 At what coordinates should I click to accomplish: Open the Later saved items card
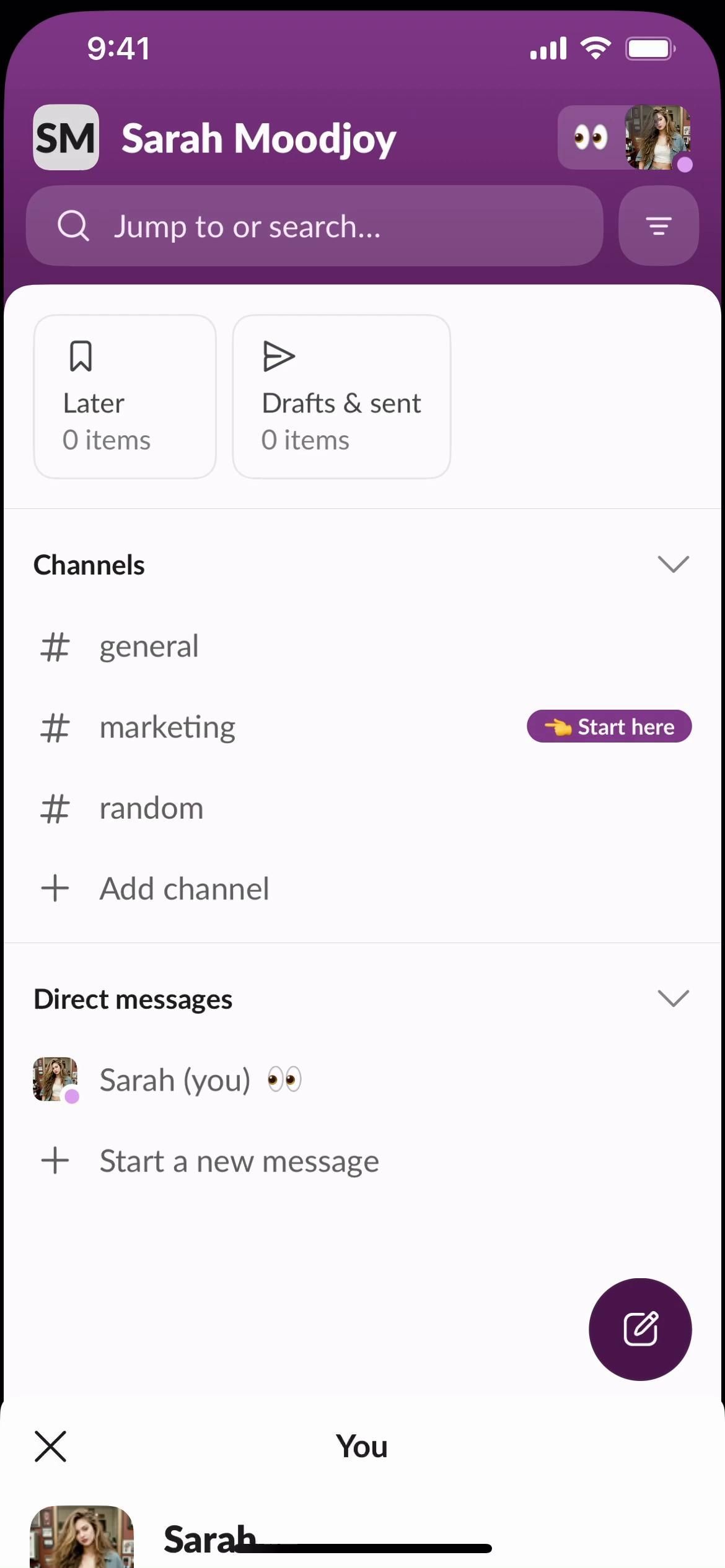click(x=125, y=396)
